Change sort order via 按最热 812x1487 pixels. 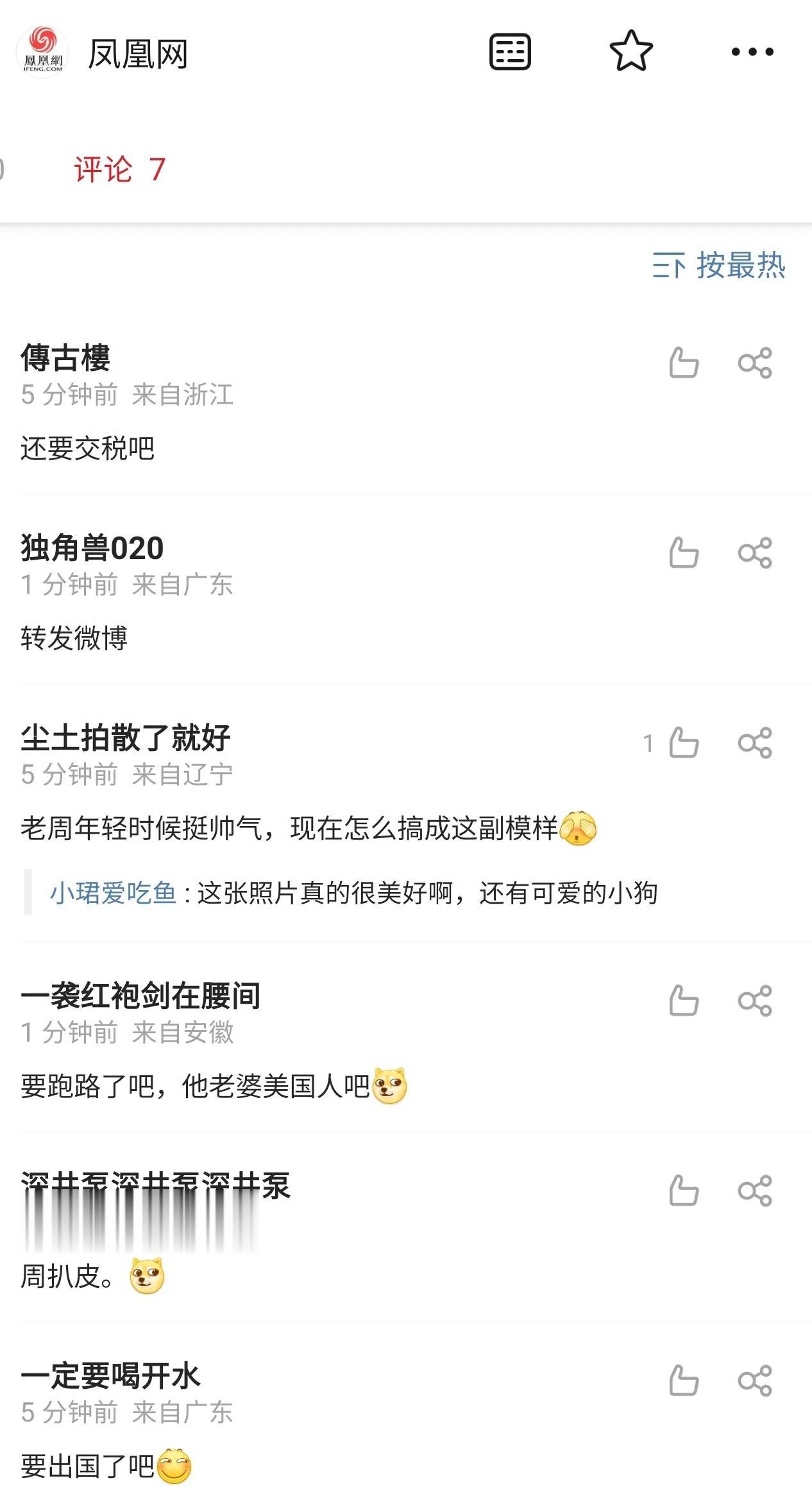pos(719,265)
